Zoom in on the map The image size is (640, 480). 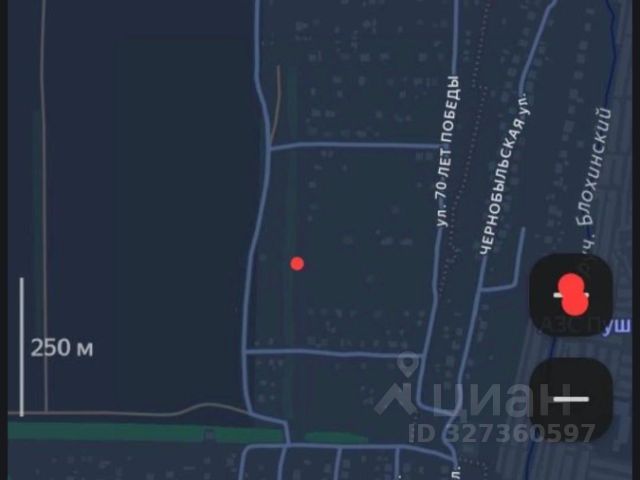[x=571, y=292]
